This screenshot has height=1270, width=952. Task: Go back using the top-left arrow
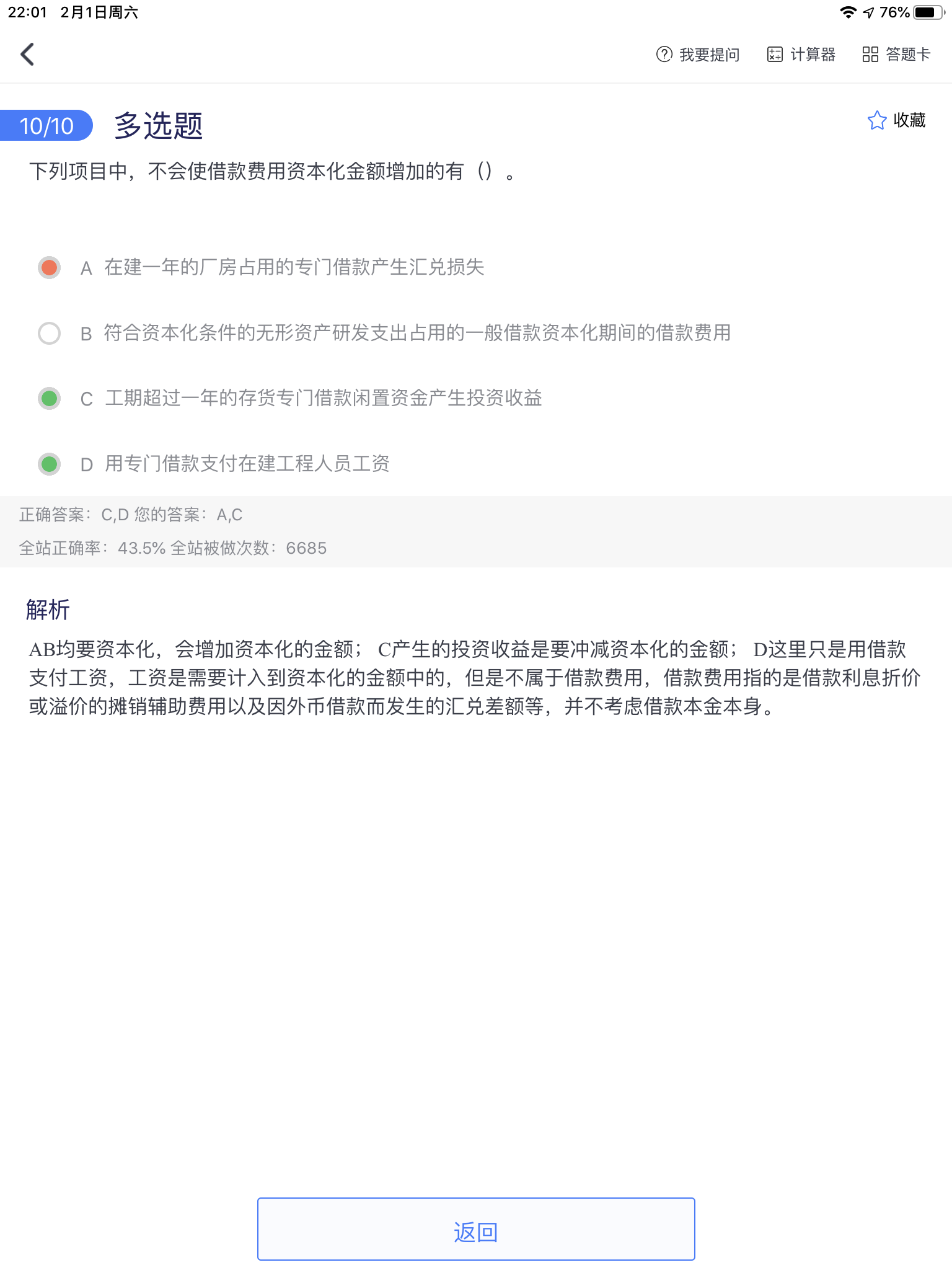tap(27, 55)
